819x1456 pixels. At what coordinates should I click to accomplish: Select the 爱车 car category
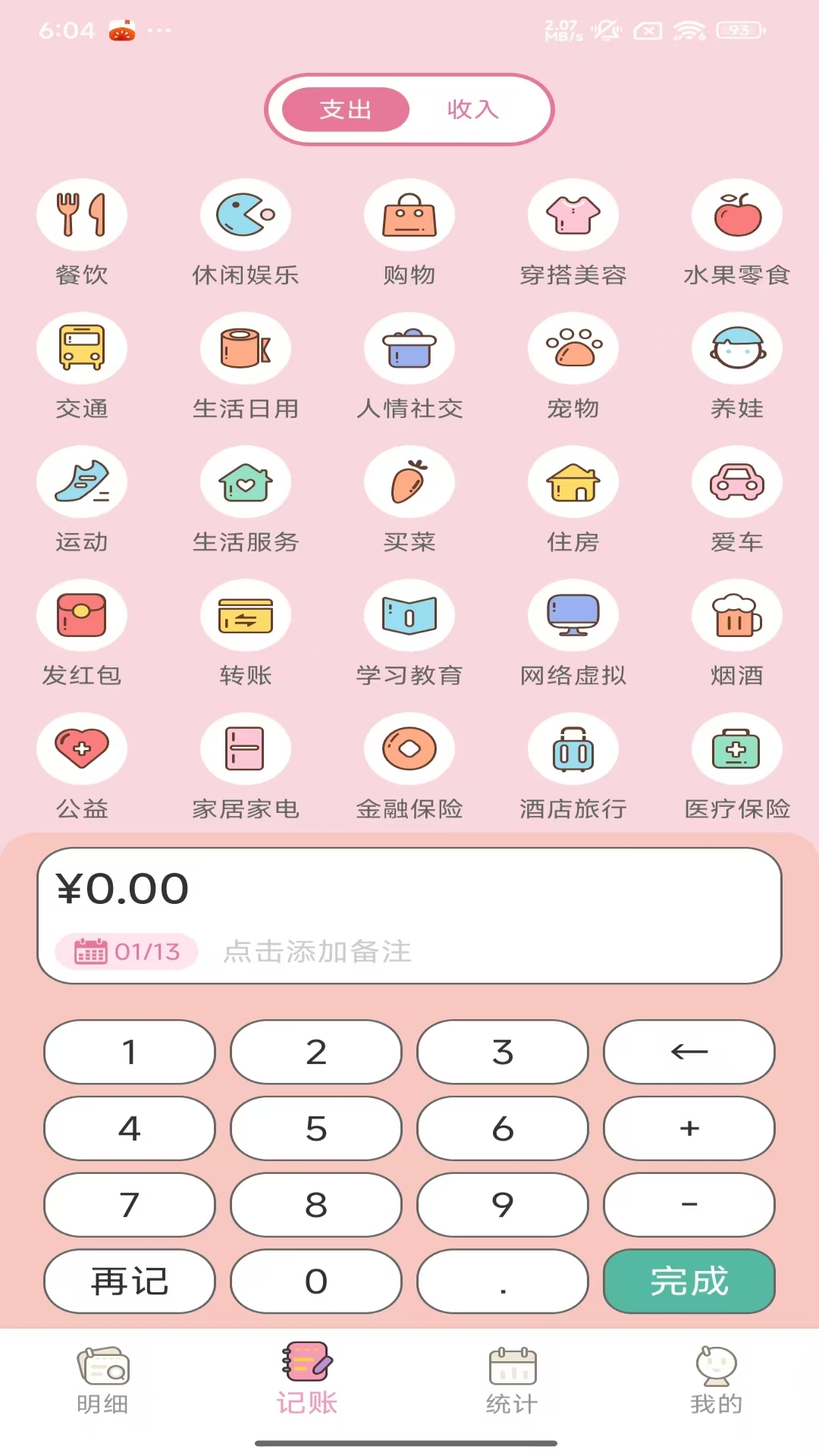(x=736, y=482)
